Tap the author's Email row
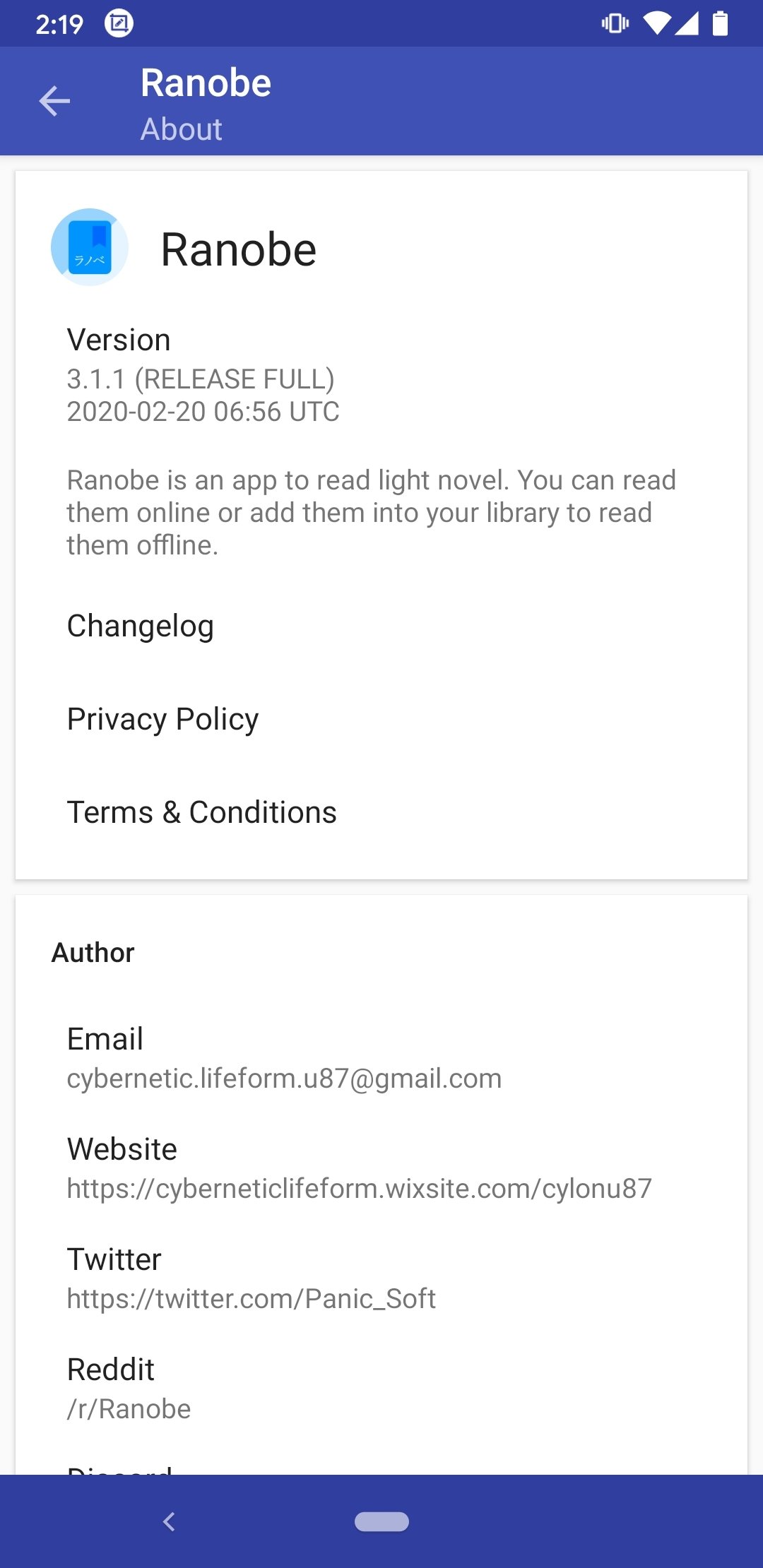The width and height of the screenshot is (763, 1568). tap(381, 1058)
